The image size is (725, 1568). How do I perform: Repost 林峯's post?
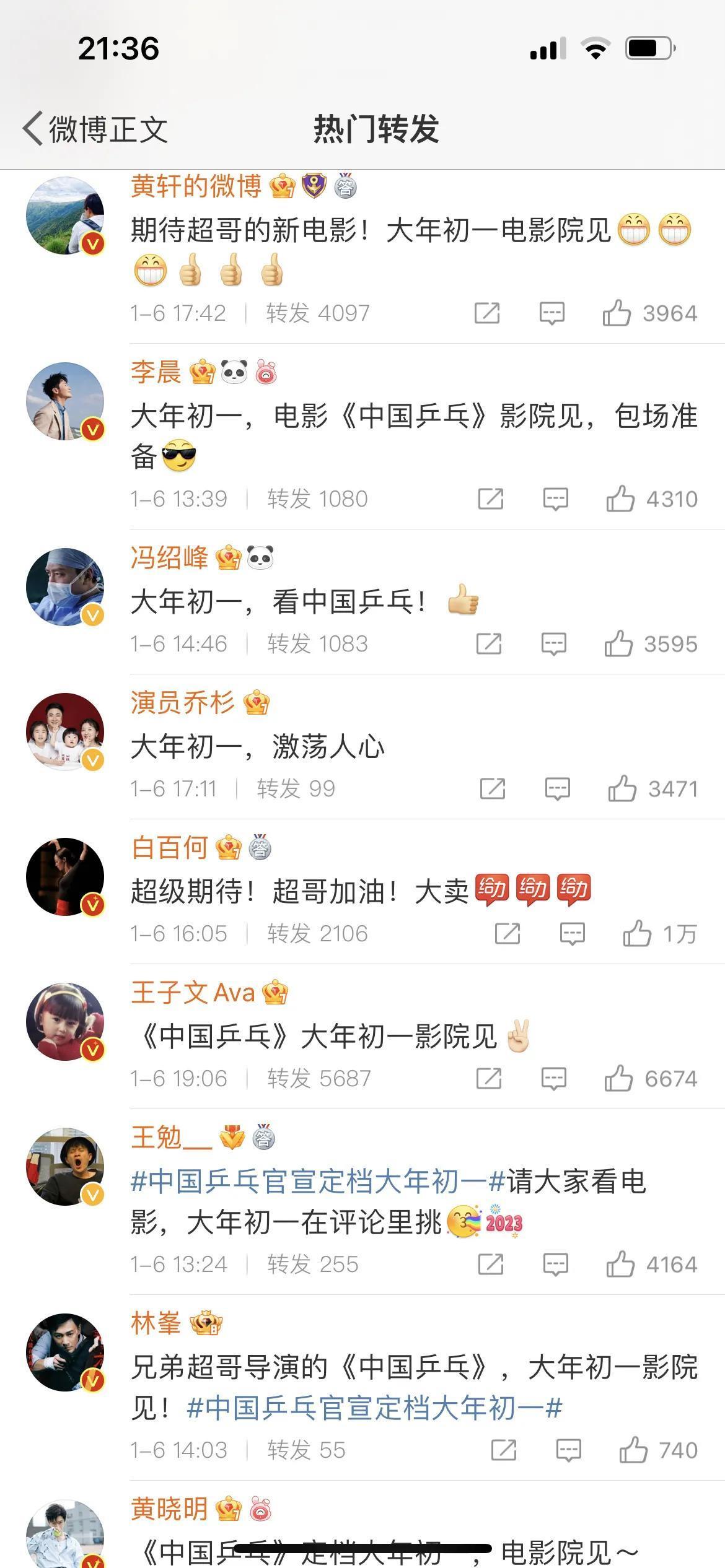point(503,1450)
